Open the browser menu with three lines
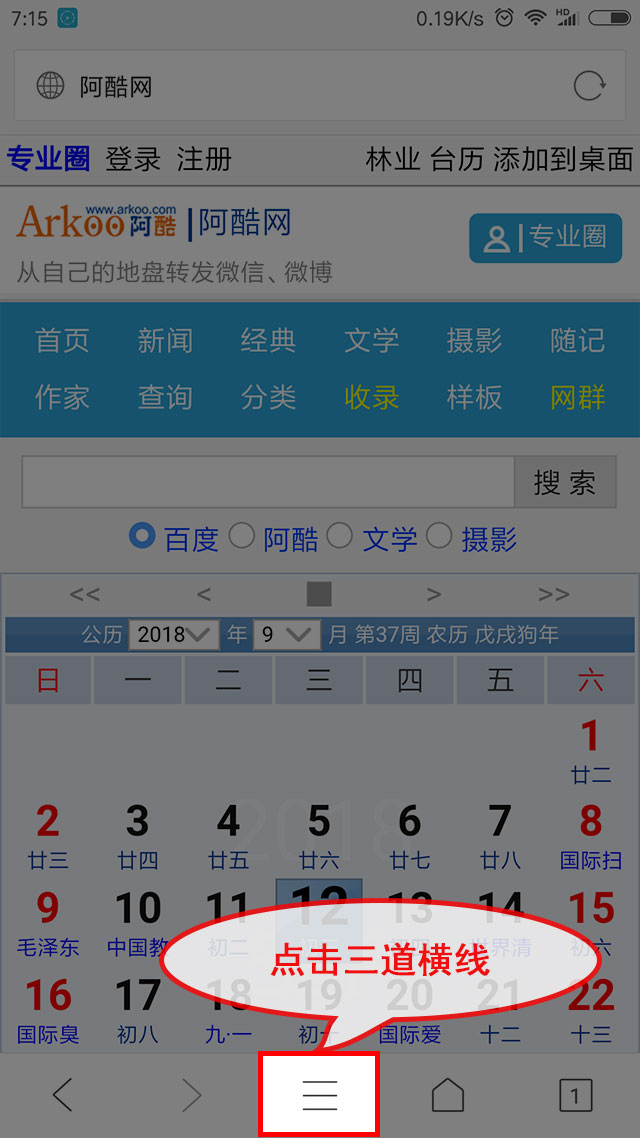The image size is (640, 1138). [x=319, y=1095]
